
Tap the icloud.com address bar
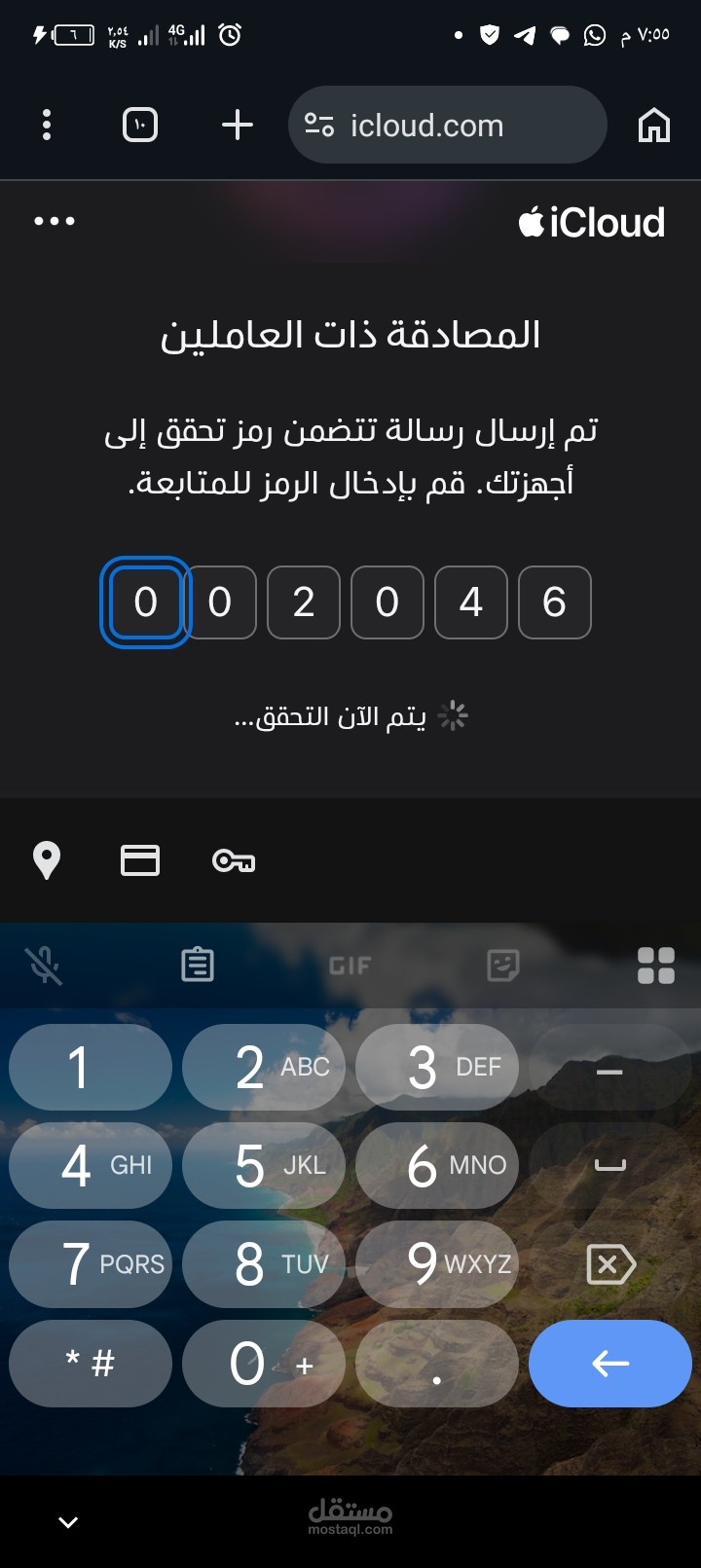click(448, 125)
